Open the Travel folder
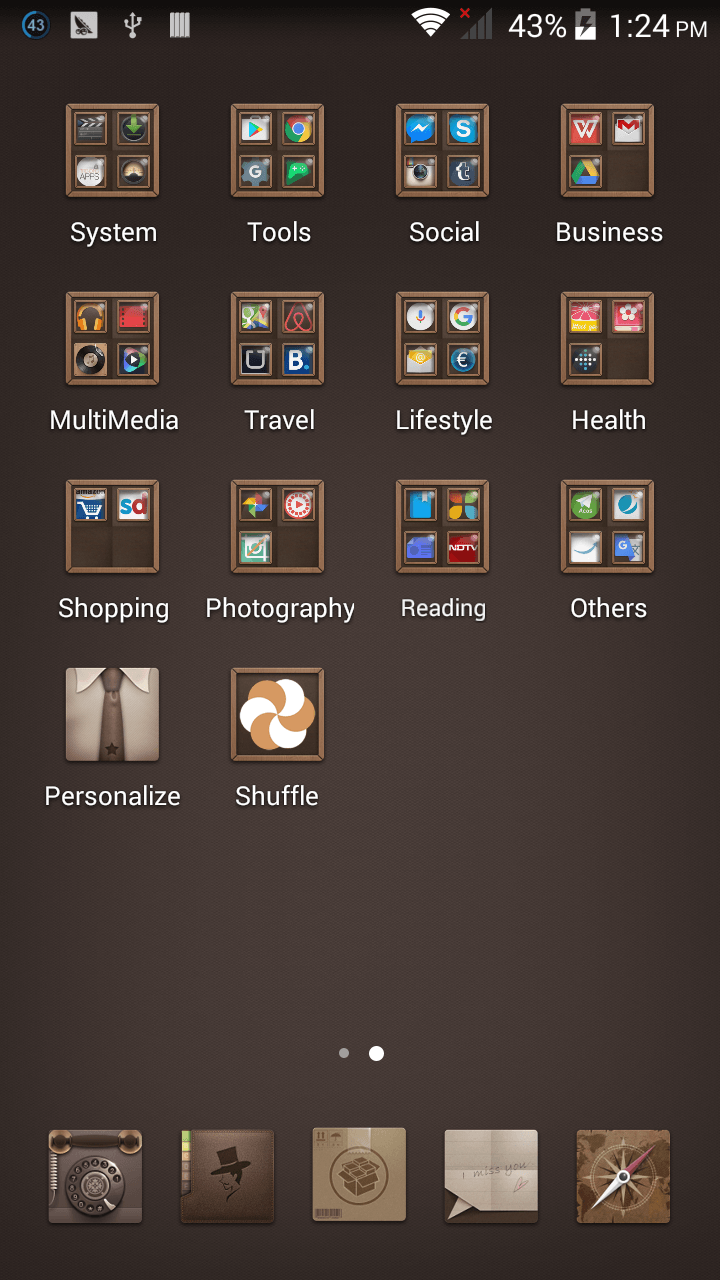This screenshot has height=1280, width=720. point(277,339)
